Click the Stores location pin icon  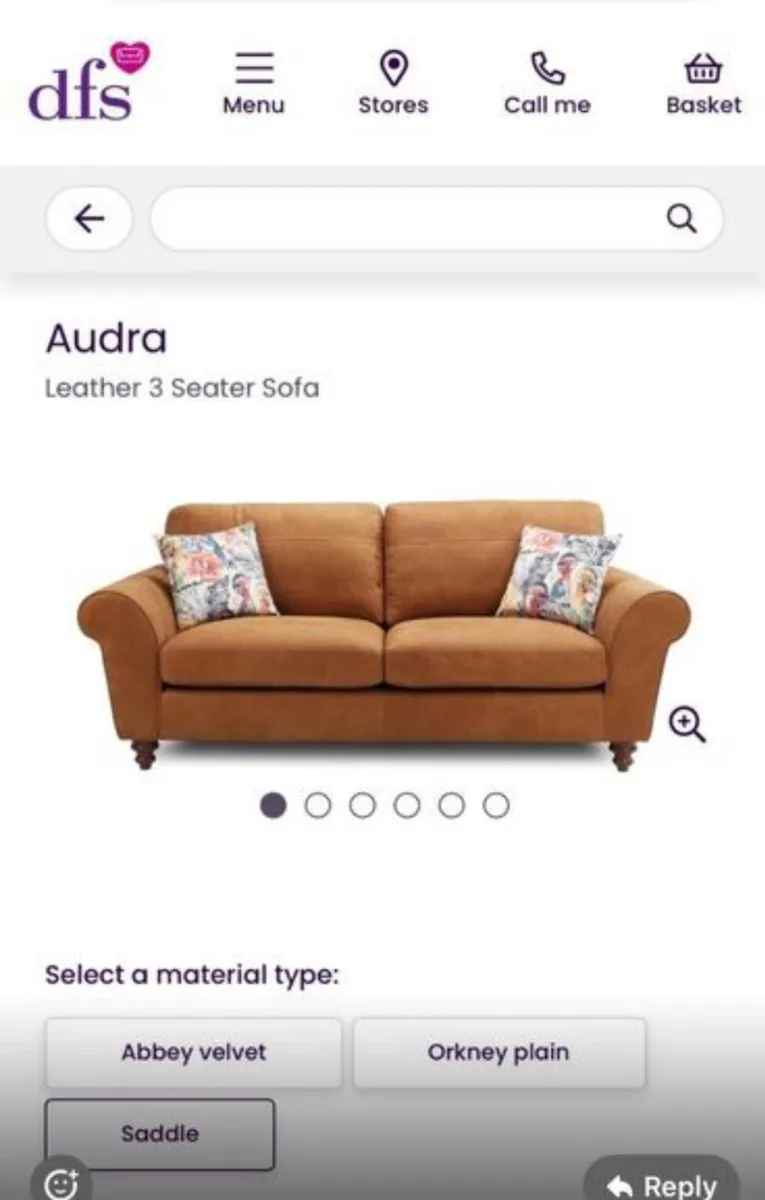click(393, 66)
